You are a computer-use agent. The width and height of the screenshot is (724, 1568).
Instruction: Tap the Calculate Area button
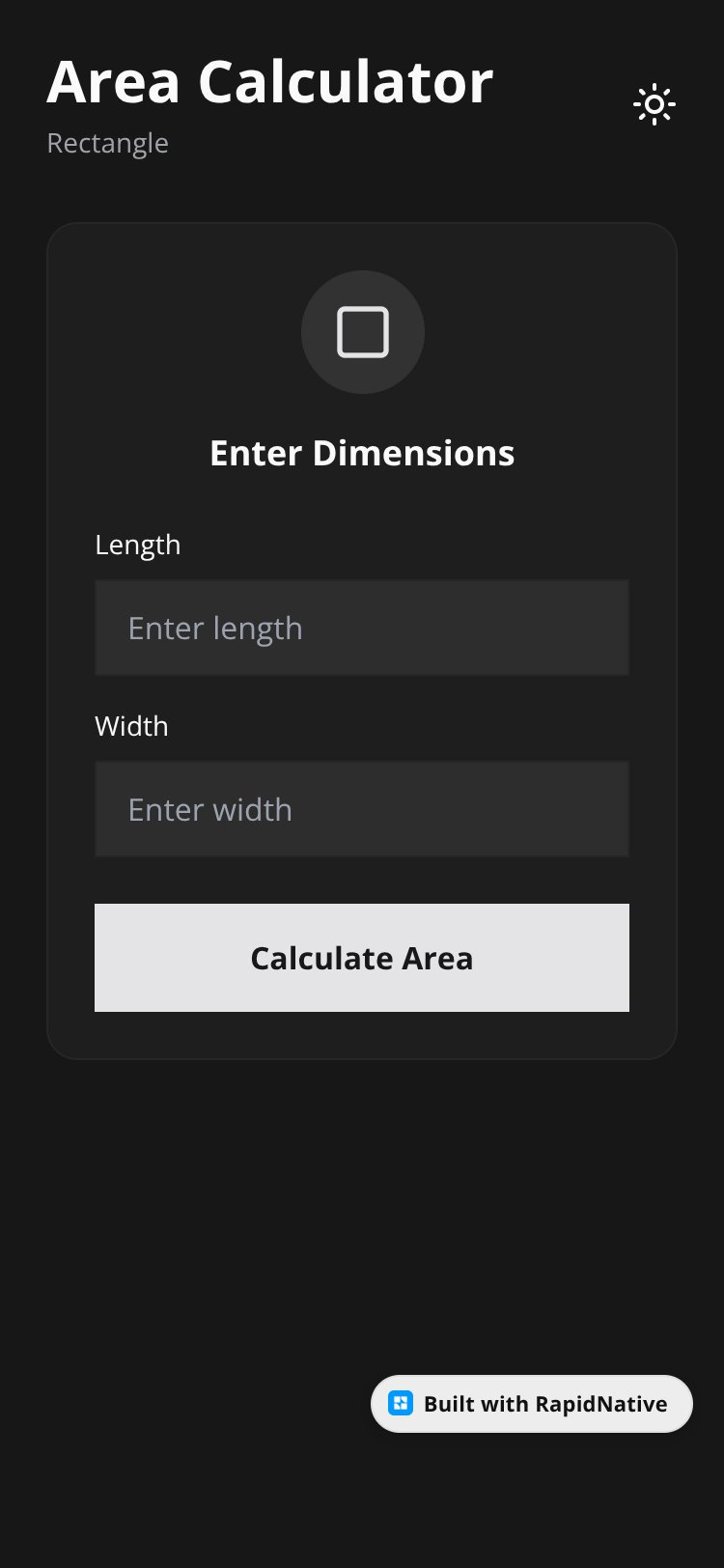pos(362,958)
